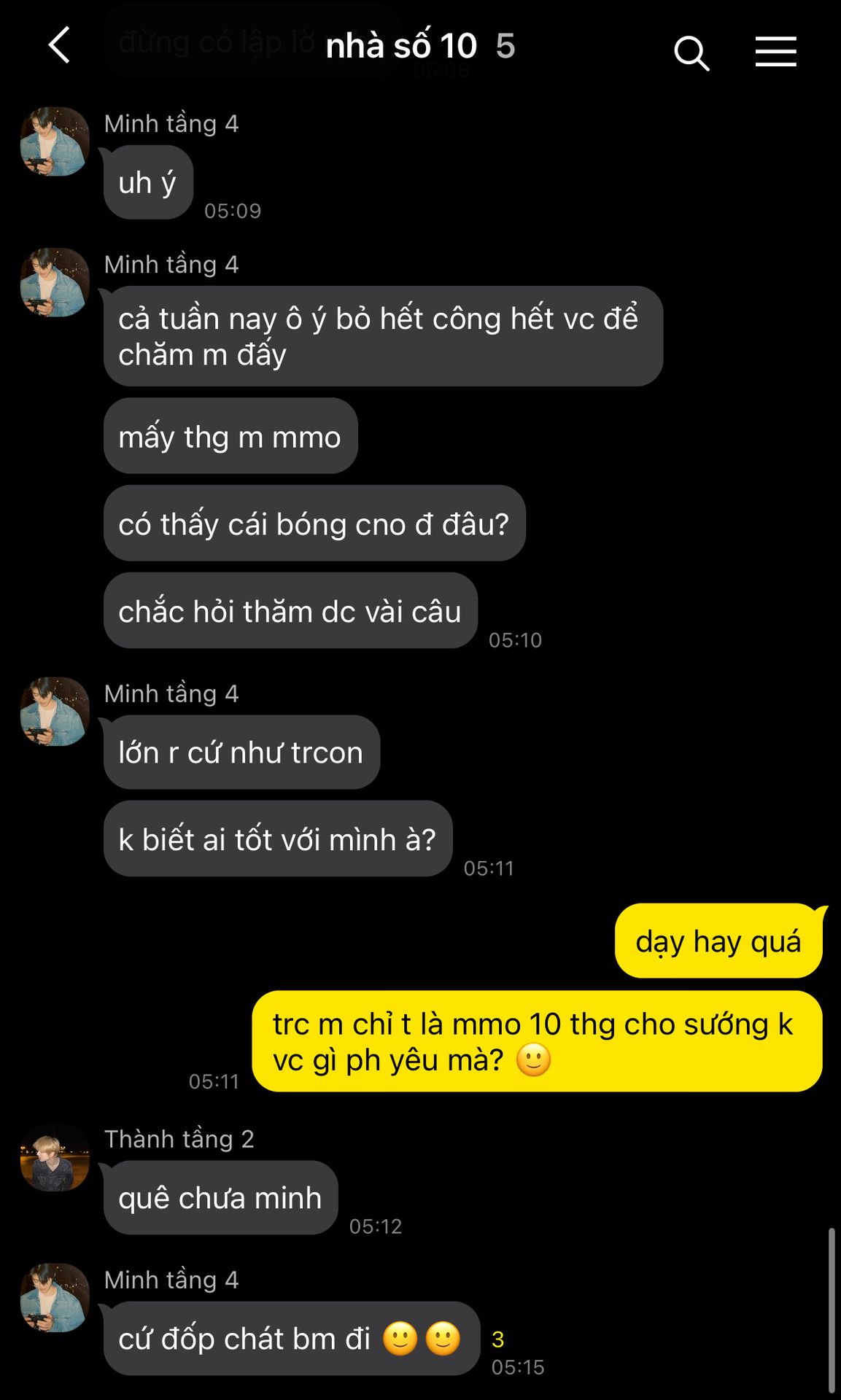Select Minh's avatar beside "lớn r cứ như trcon"
Screen dimensions: 841x1400
pyautogui.click(x=55, y=712)
